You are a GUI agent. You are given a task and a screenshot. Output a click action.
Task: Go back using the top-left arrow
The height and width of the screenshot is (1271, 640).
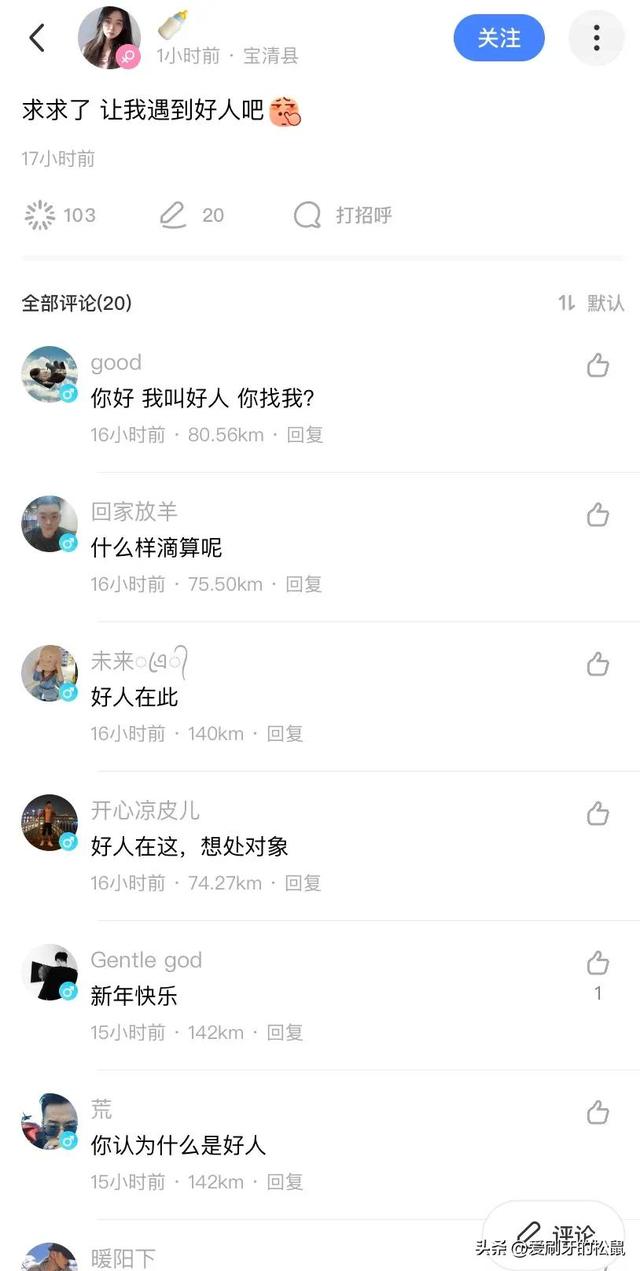(x=37, y=38)
